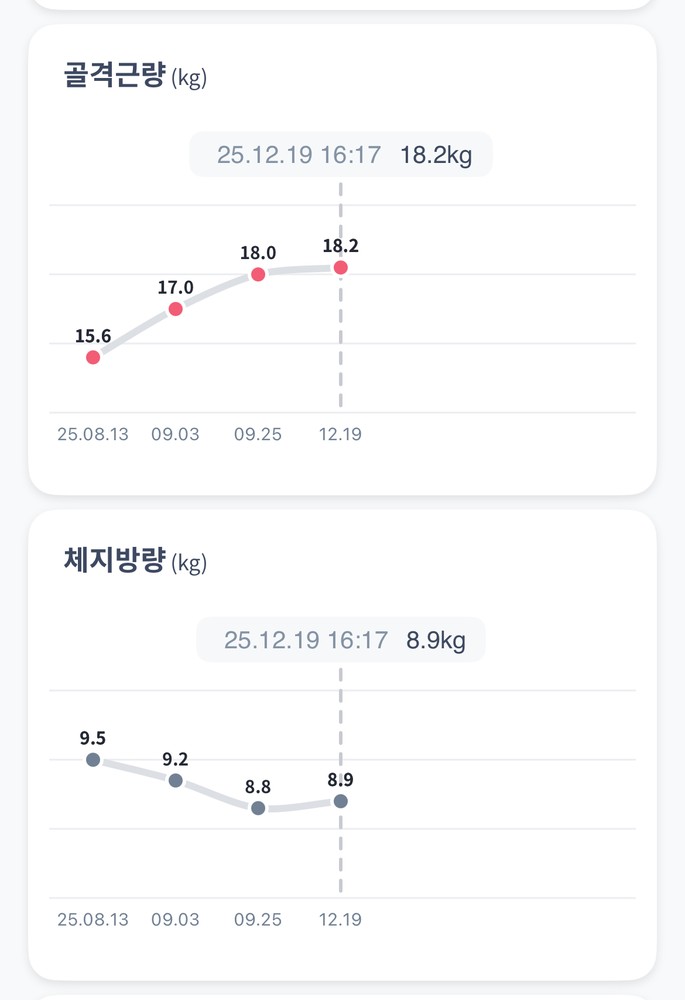Select the 8.8 point on body fat chart
Viewport: 685px width, 1000px height.
pos(258,808)
